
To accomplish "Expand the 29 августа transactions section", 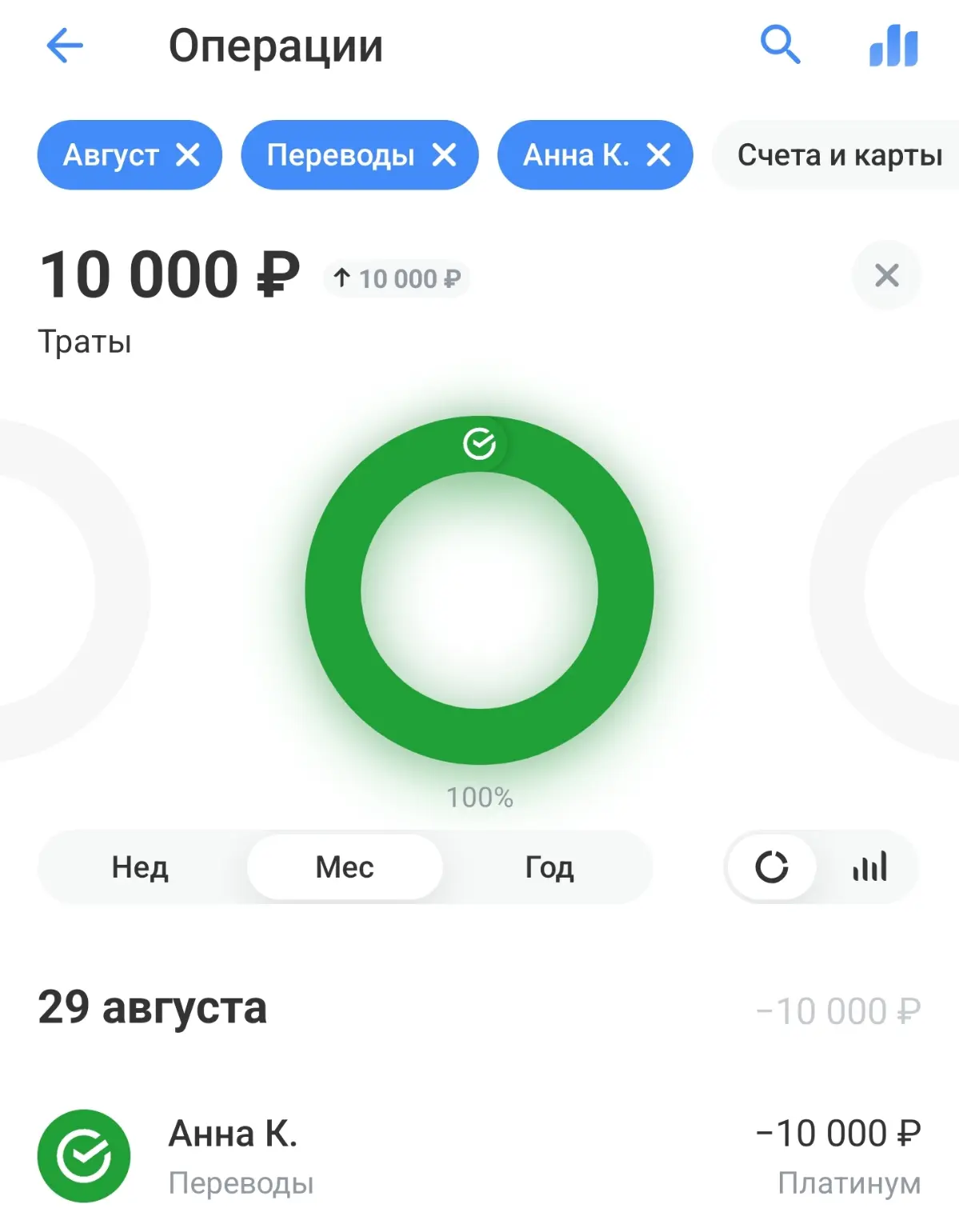I will (153, 1008).
